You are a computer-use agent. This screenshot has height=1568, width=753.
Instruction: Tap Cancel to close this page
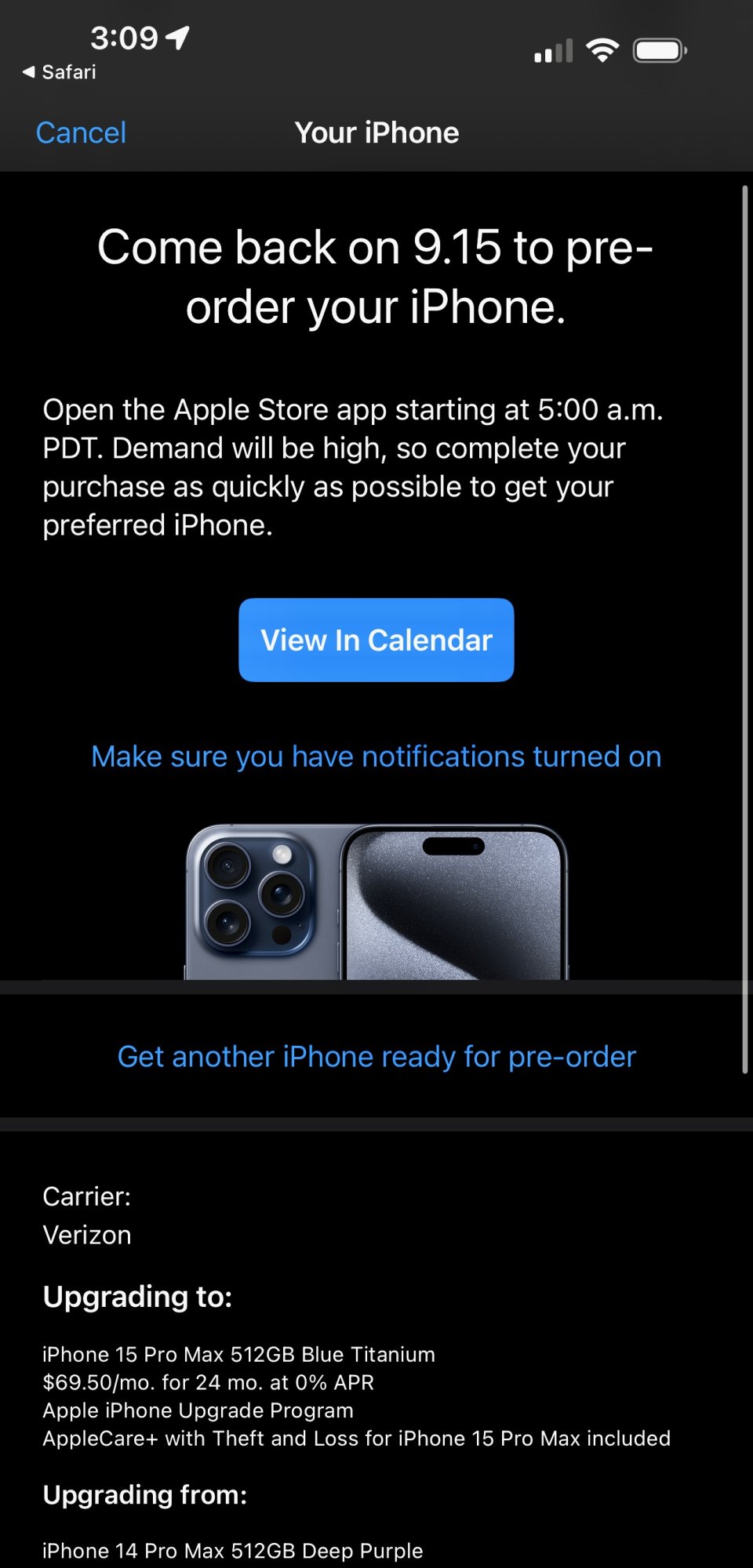tap(81, 132)
